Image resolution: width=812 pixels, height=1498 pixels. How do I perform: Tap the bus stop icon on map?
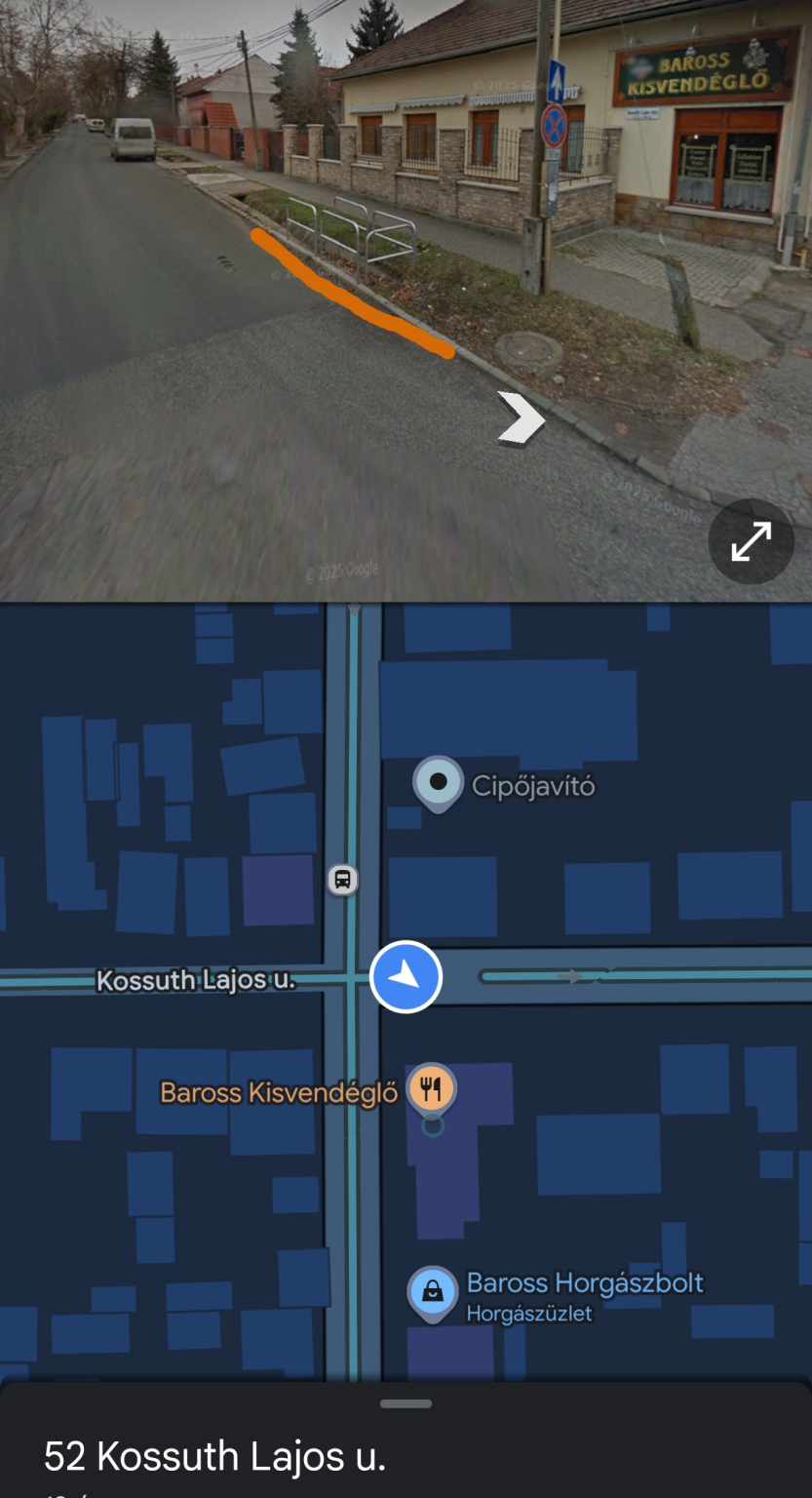(x=343, y=880)
